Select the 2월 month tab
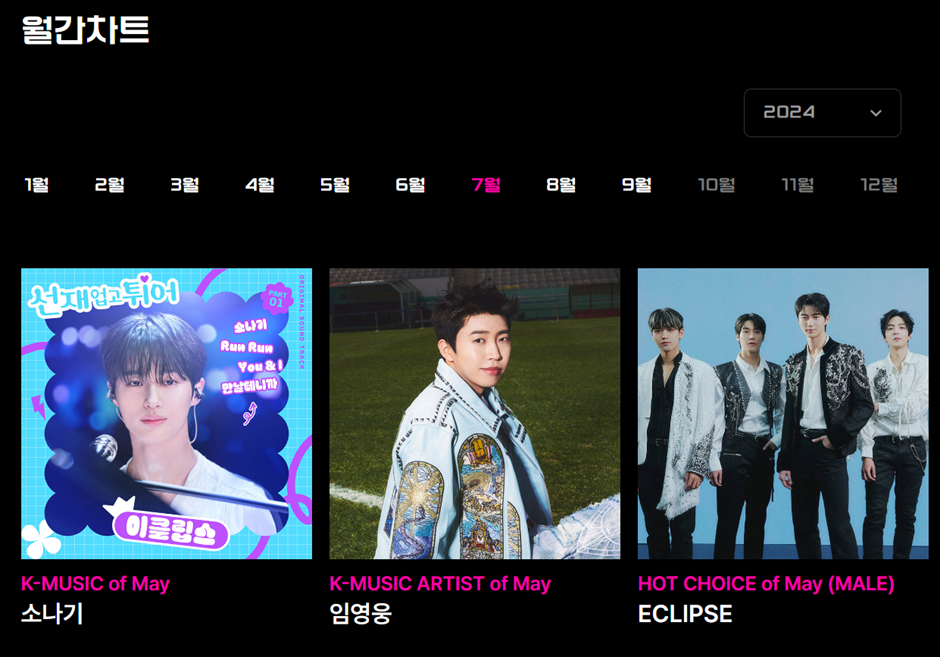 click(109, 185)
